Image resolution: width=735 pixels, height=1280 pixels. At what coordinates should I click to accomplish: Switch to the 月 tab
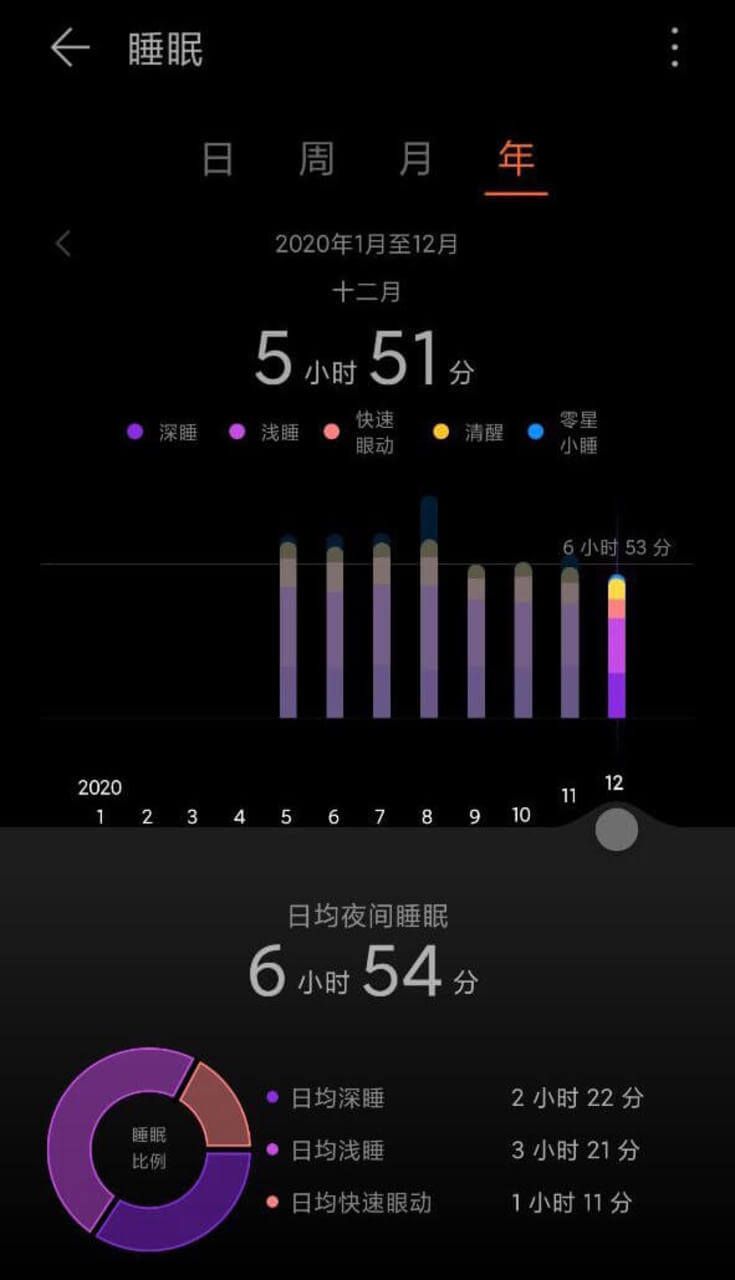(x=415, y=159)
